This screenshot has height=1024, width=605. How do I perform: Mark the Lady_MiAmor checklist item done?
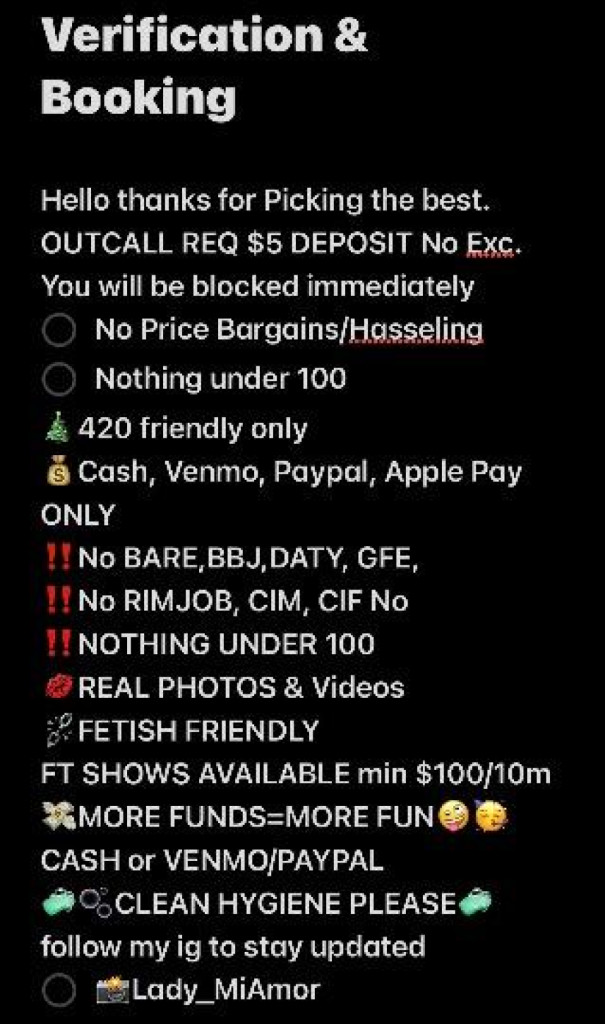(60, 991)
